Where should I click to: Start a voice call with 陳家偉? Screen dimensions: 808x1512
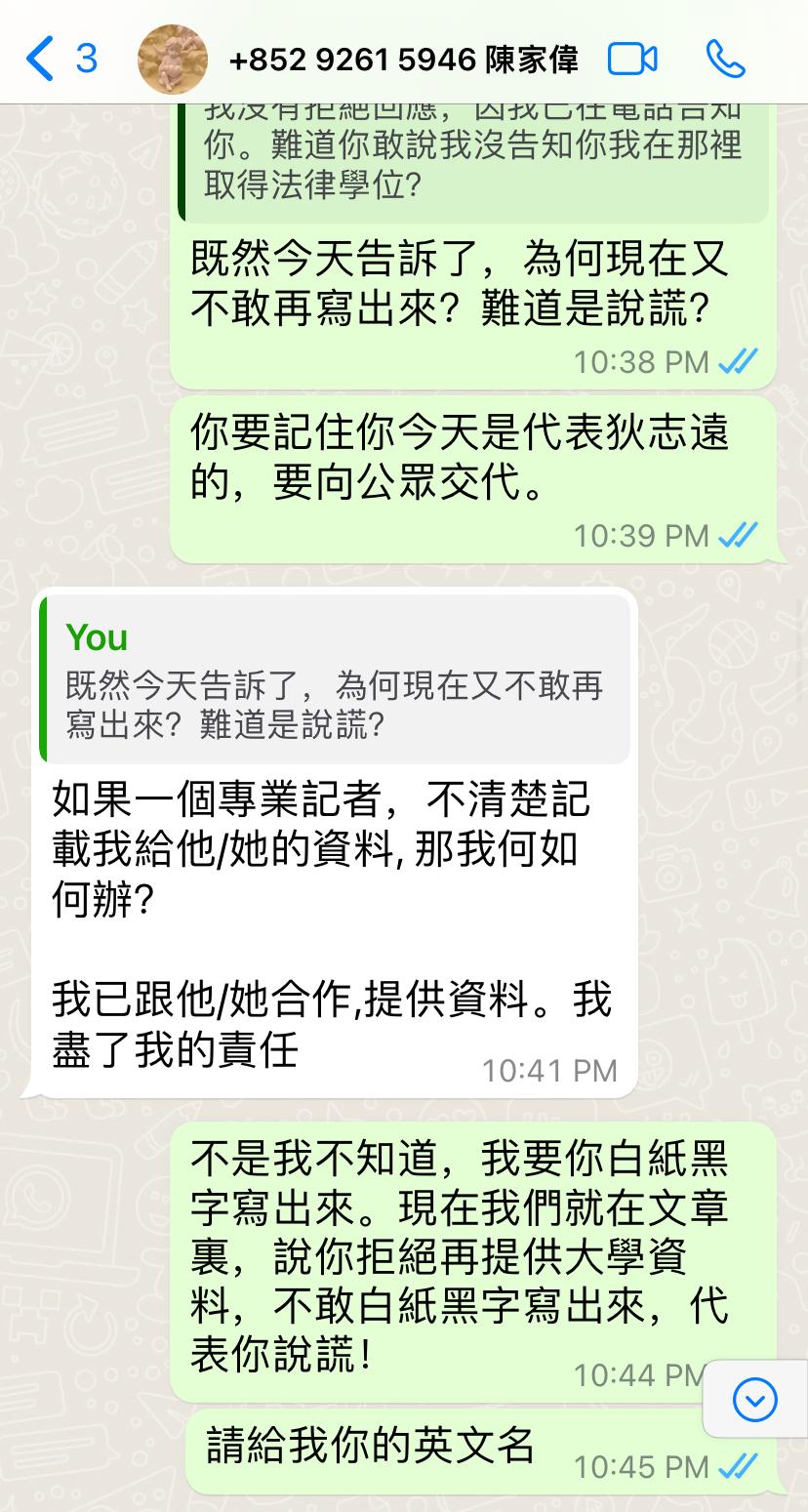click(x=725, y=60)
